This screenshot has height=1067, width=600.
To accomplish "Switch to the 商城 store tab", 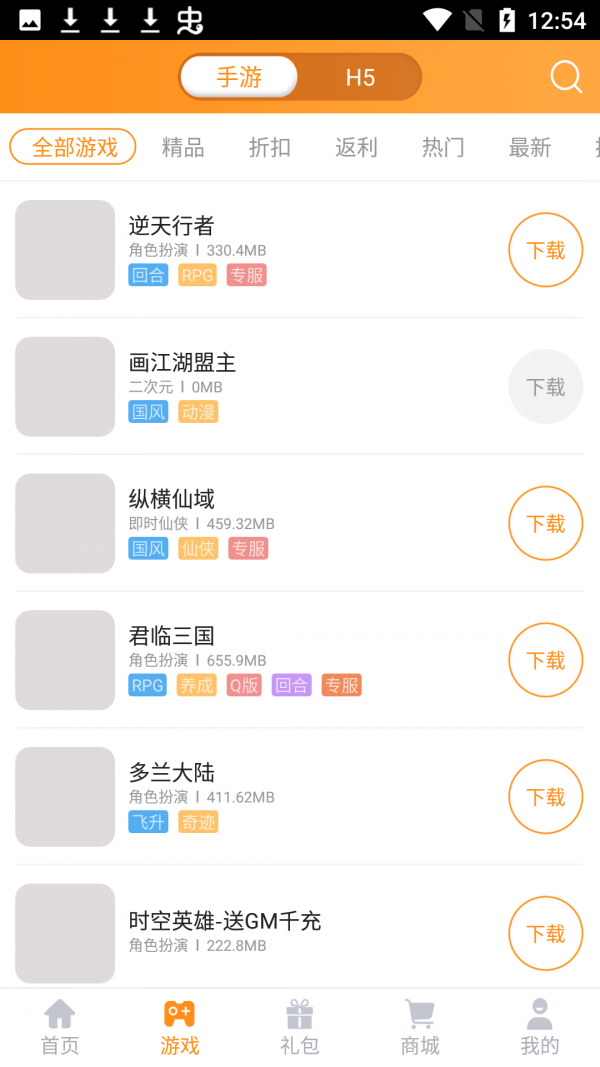I will (x=420, y=1028).
